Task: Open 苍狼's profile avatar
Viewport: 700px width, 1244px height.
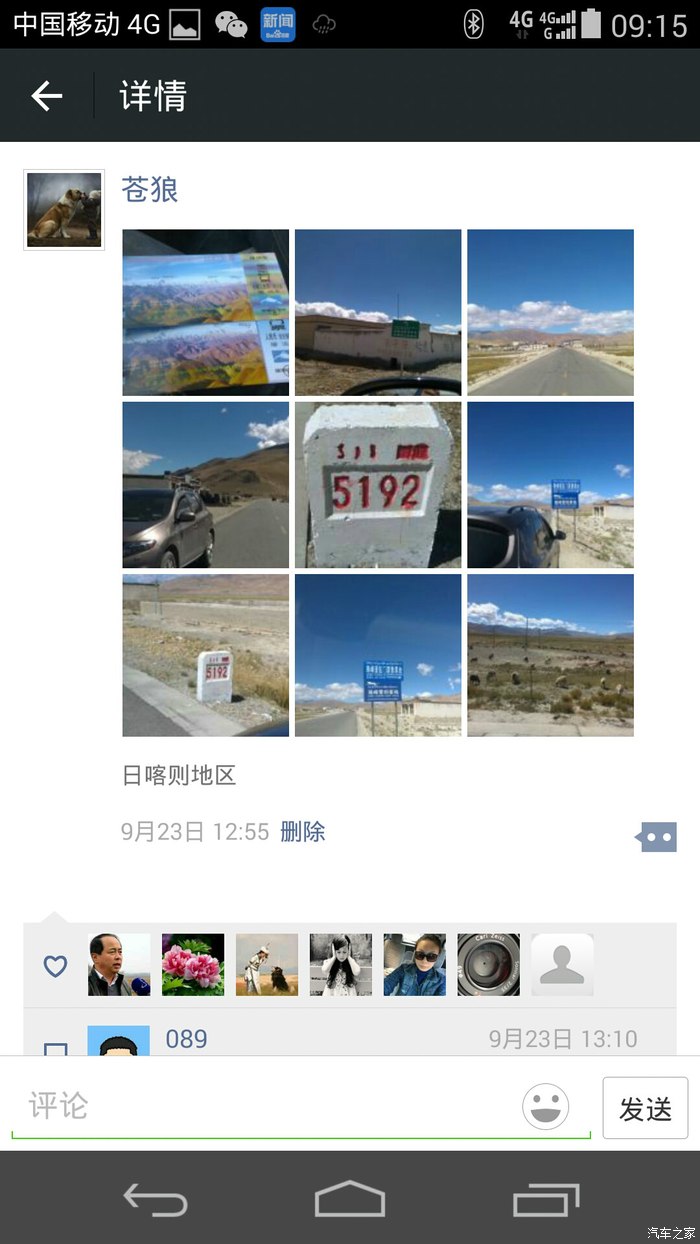Action: click(64, 209)
